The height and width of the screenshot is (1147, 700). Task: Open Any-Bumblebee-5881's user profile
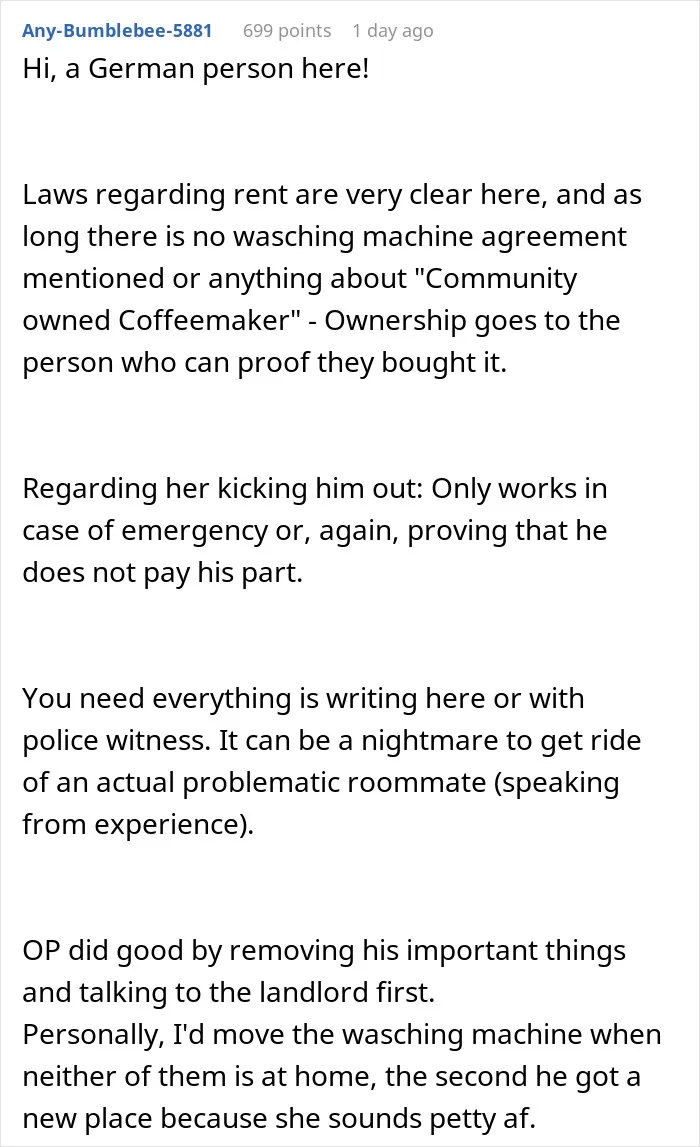pos(117,31)
